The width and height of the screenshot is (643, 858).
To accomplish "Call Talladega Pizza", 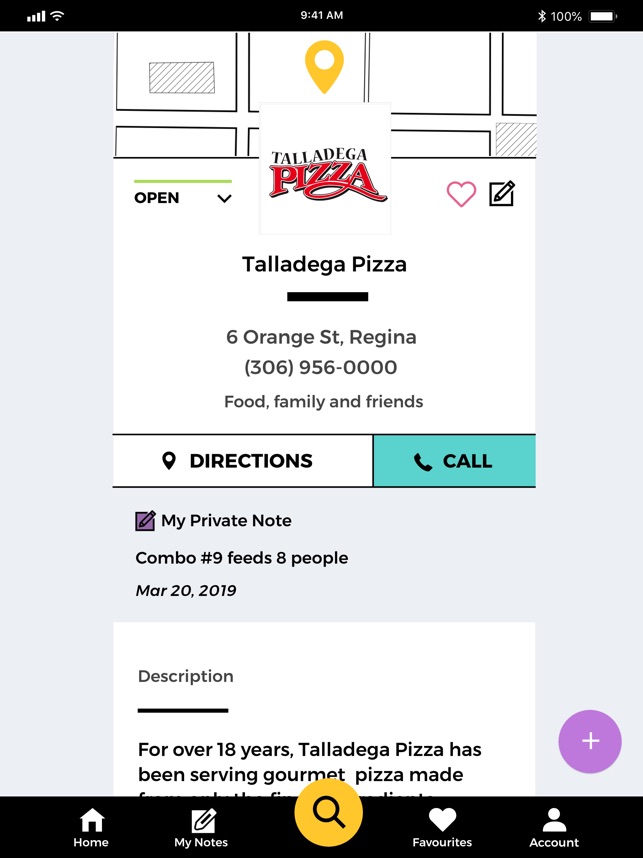I will click(454, 461).
